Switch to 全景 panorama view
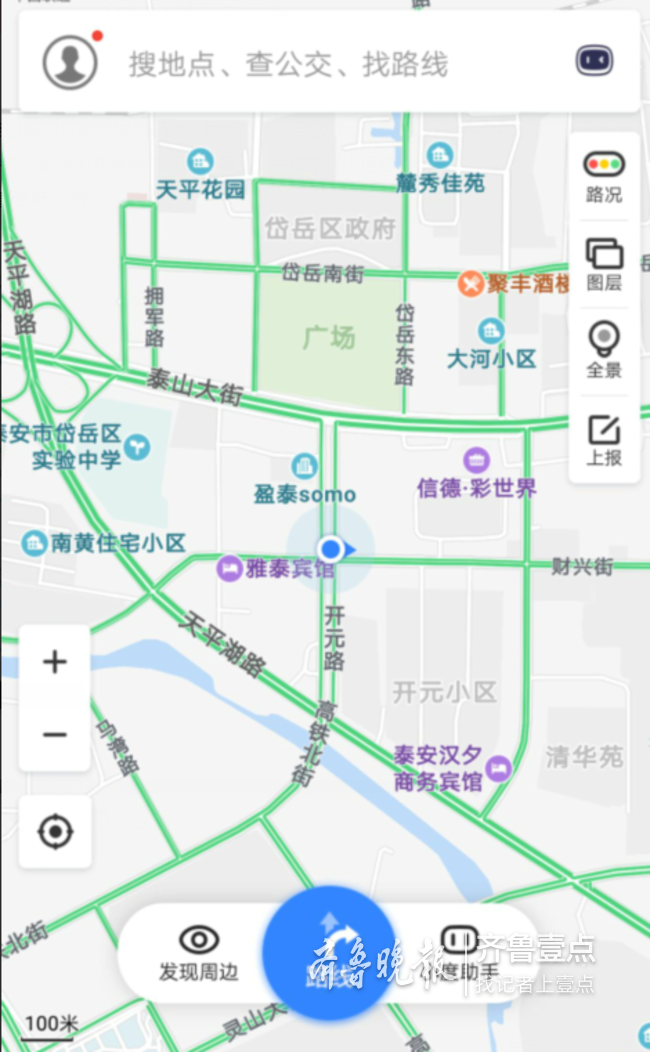This screenshot has width=650, height=1052. click(x=604, y=350)
